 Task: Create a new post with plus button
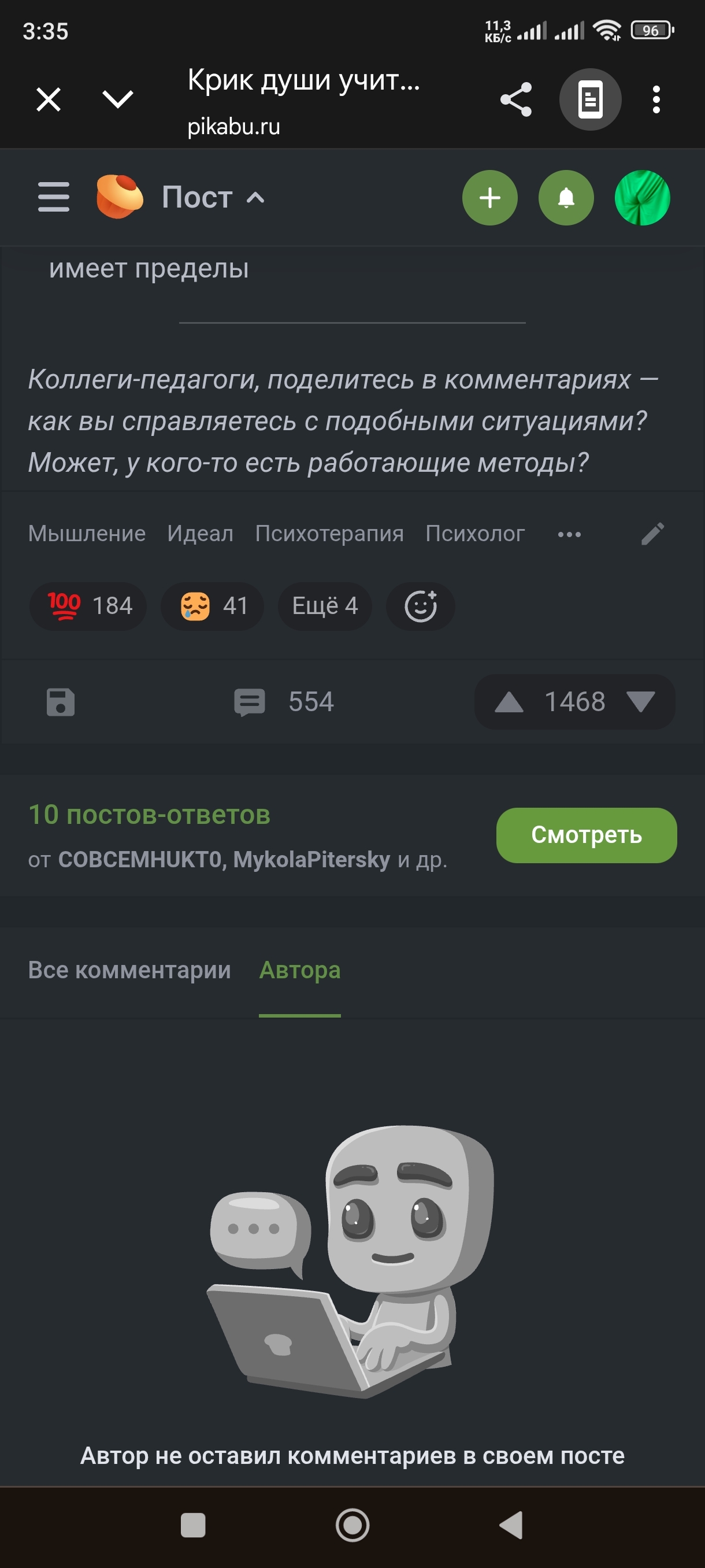point(489,198)
